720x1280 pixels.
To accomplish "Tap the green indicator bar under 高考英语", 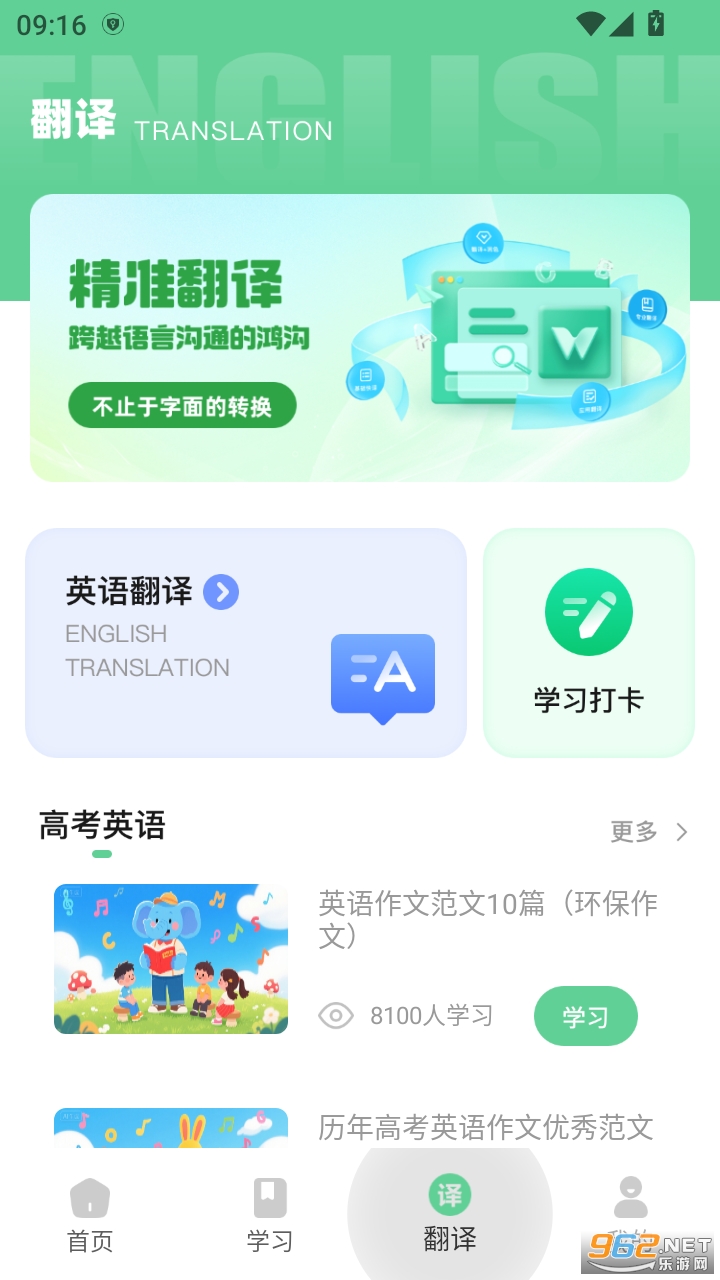I will tap(101, 854).
